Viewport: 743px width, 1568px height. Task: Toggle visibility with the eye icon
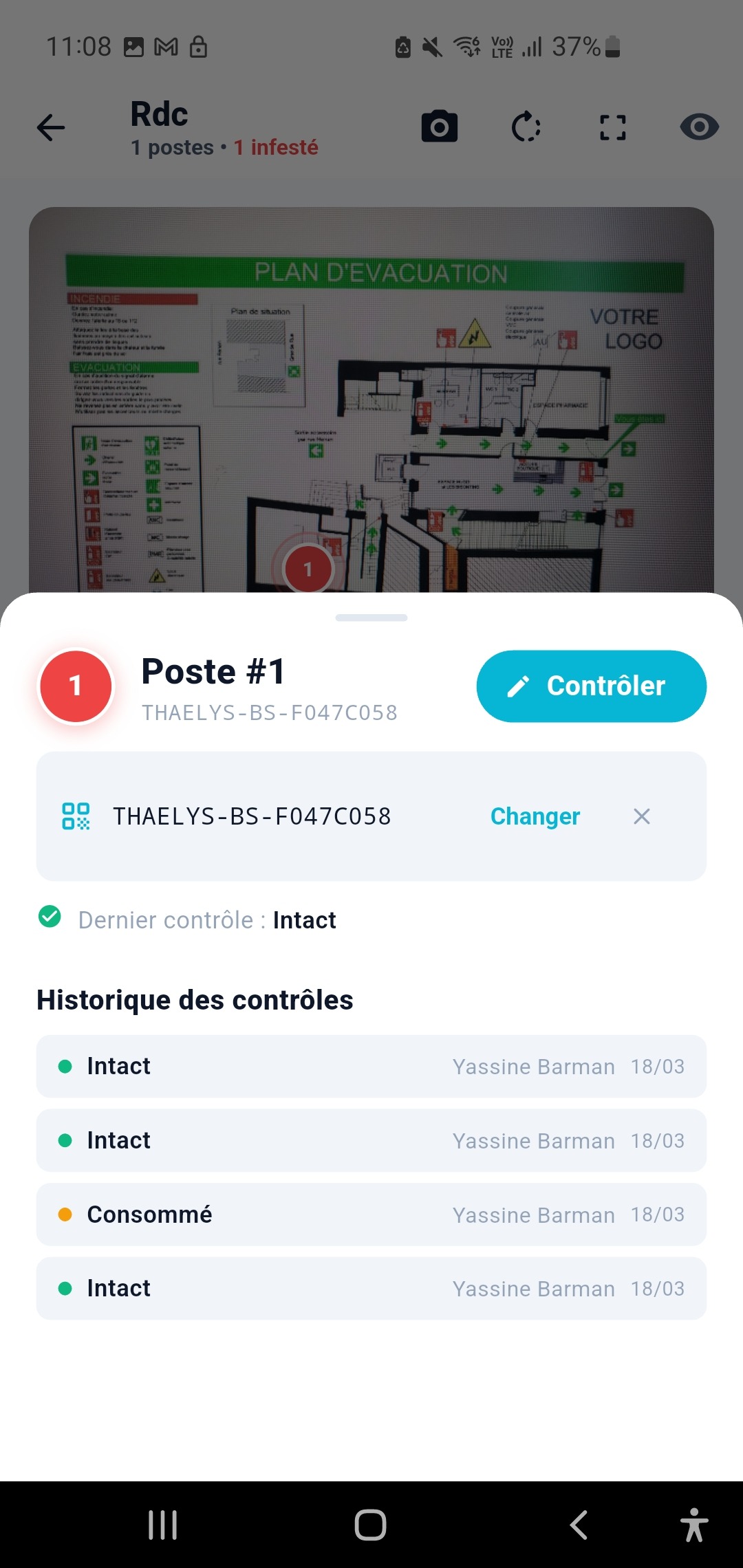click(699, 127)
